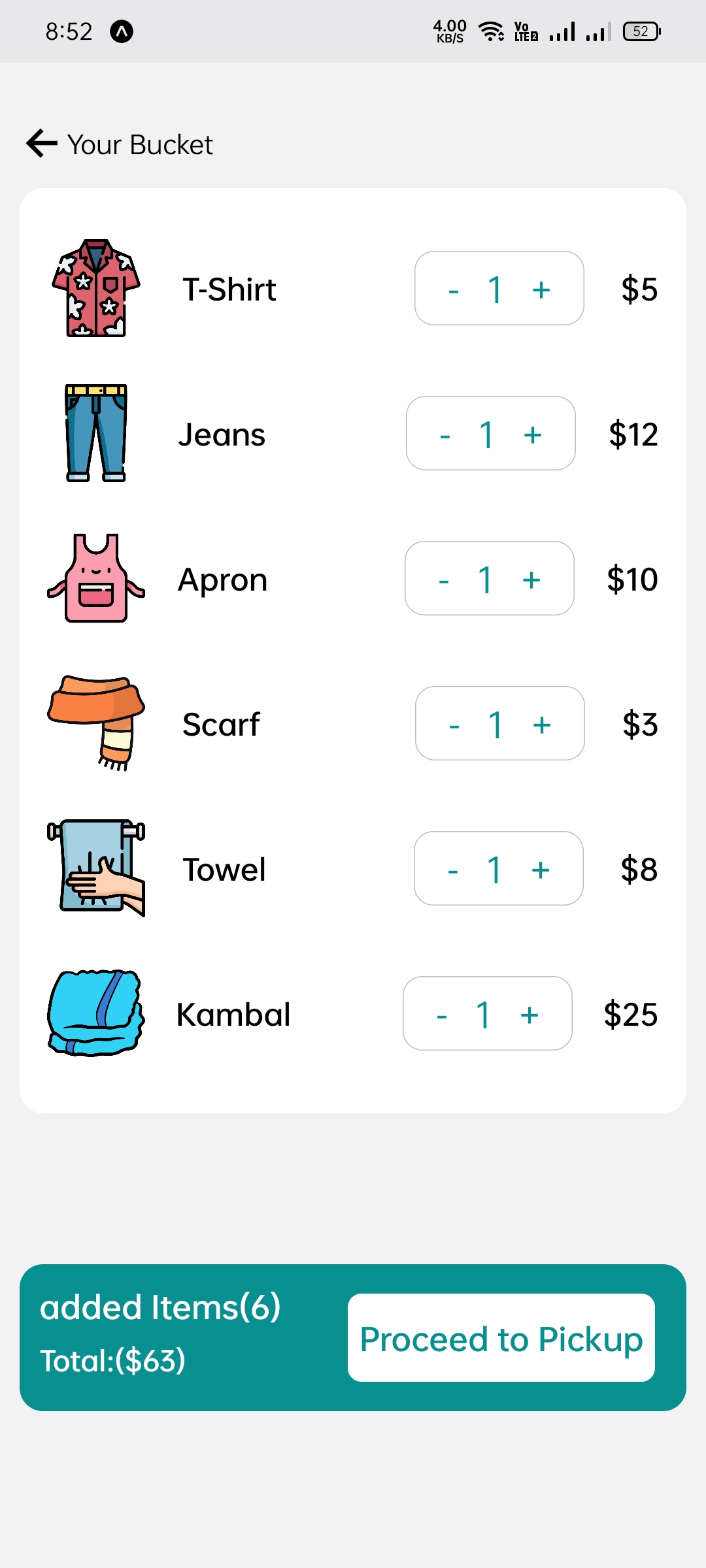Increase Kambal quantity by one

(x=529, y=1015)
